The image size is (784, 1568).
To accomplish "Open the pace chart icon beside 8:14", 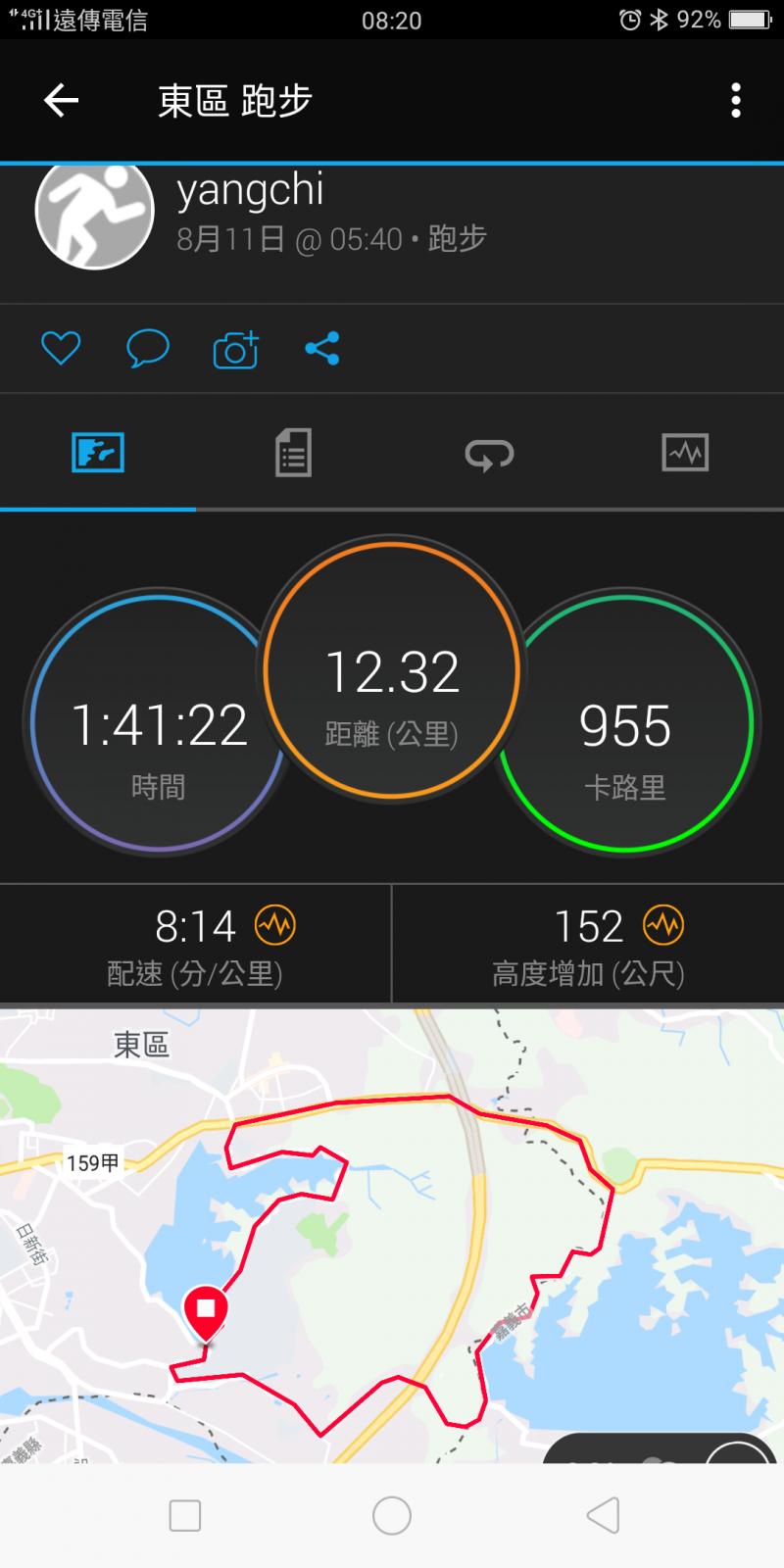I will point(275,925).
